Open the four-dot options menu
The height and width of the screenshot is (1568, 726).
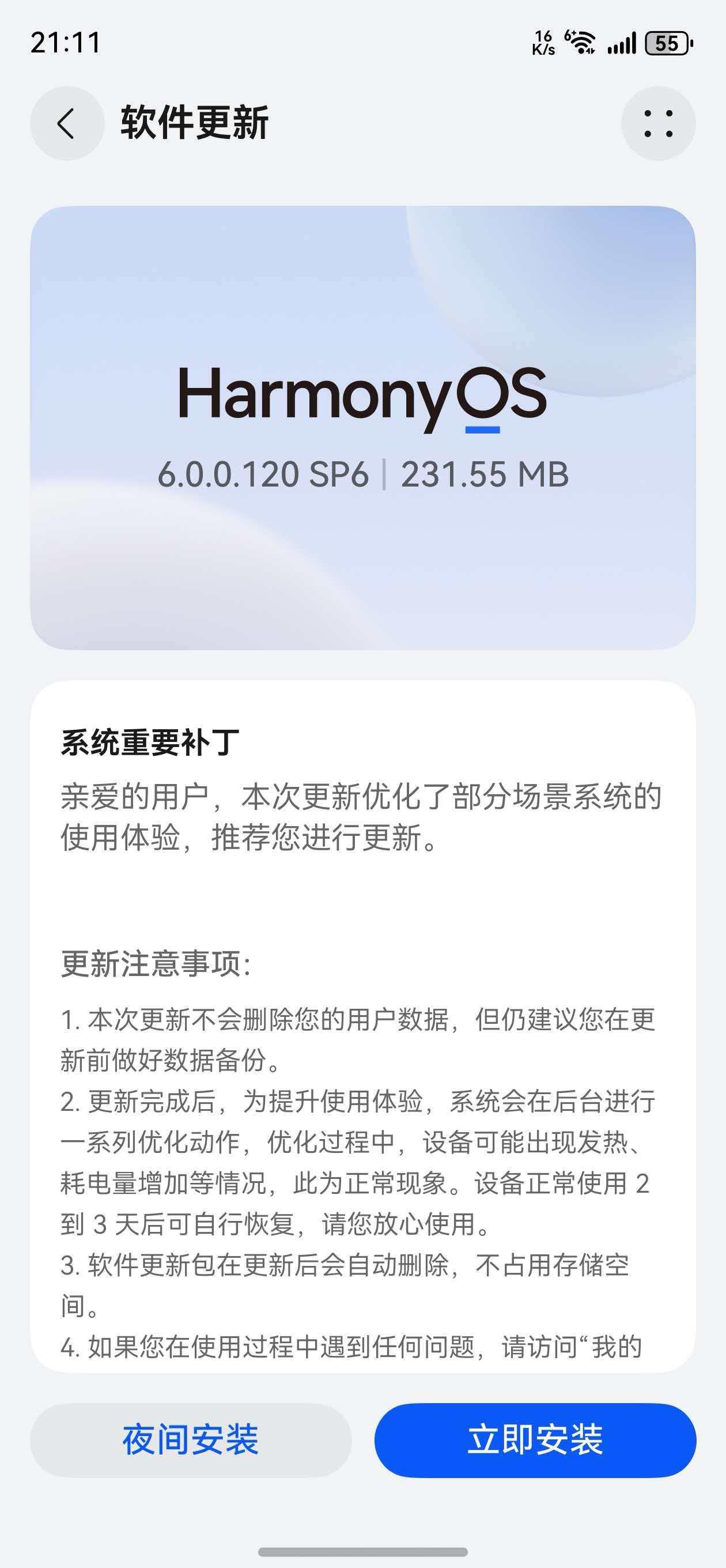[660, 123]
